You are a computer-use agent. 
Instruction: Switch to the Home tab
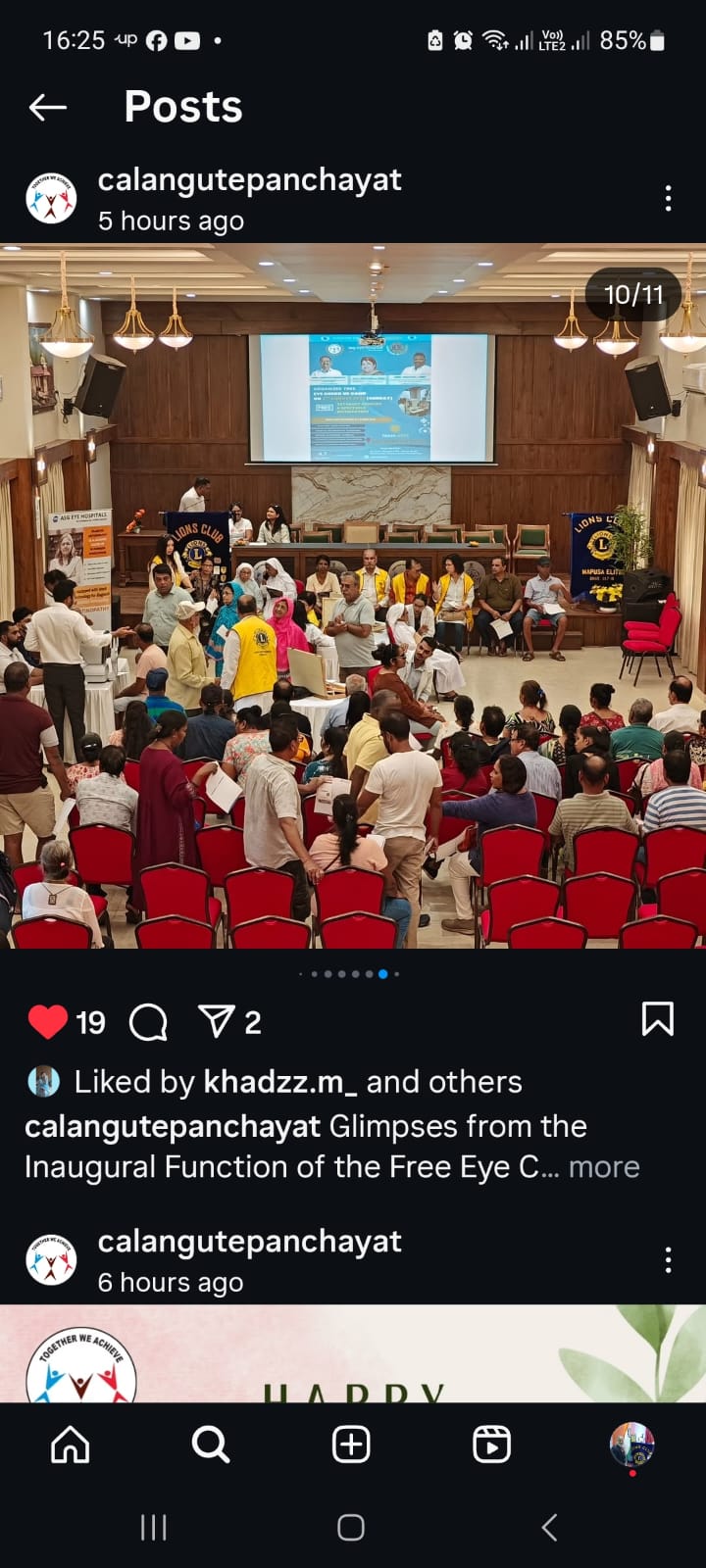coord(71,1445)
